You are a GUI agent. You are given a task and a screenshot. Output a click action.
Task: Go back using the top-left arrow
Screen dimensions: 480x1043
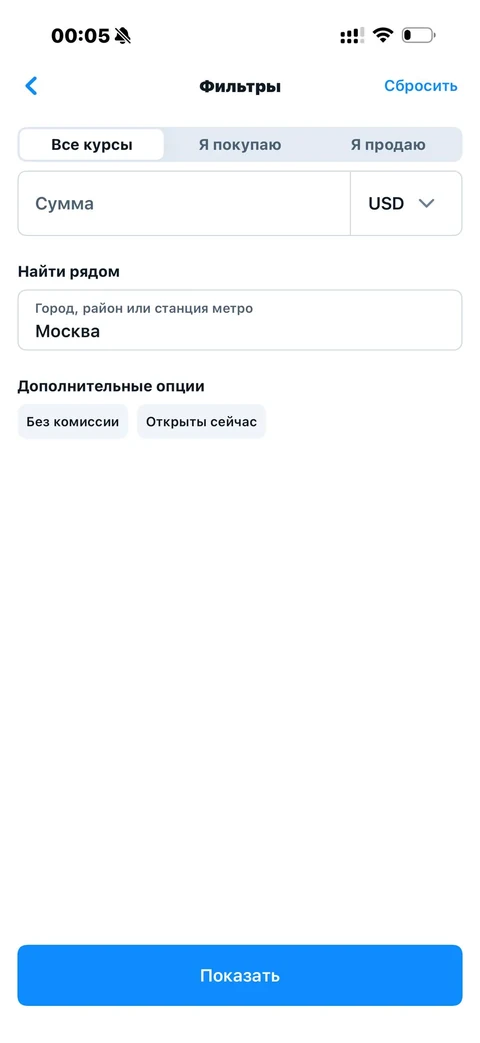point(31,86)
